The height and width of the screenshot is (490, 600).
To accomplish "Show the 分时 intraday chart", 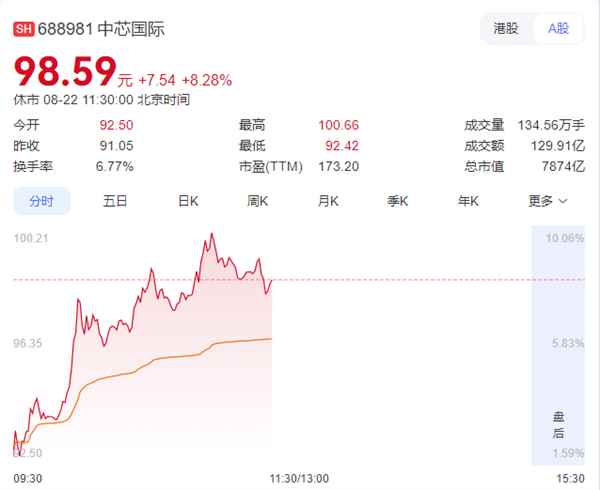I will point(42,201).
